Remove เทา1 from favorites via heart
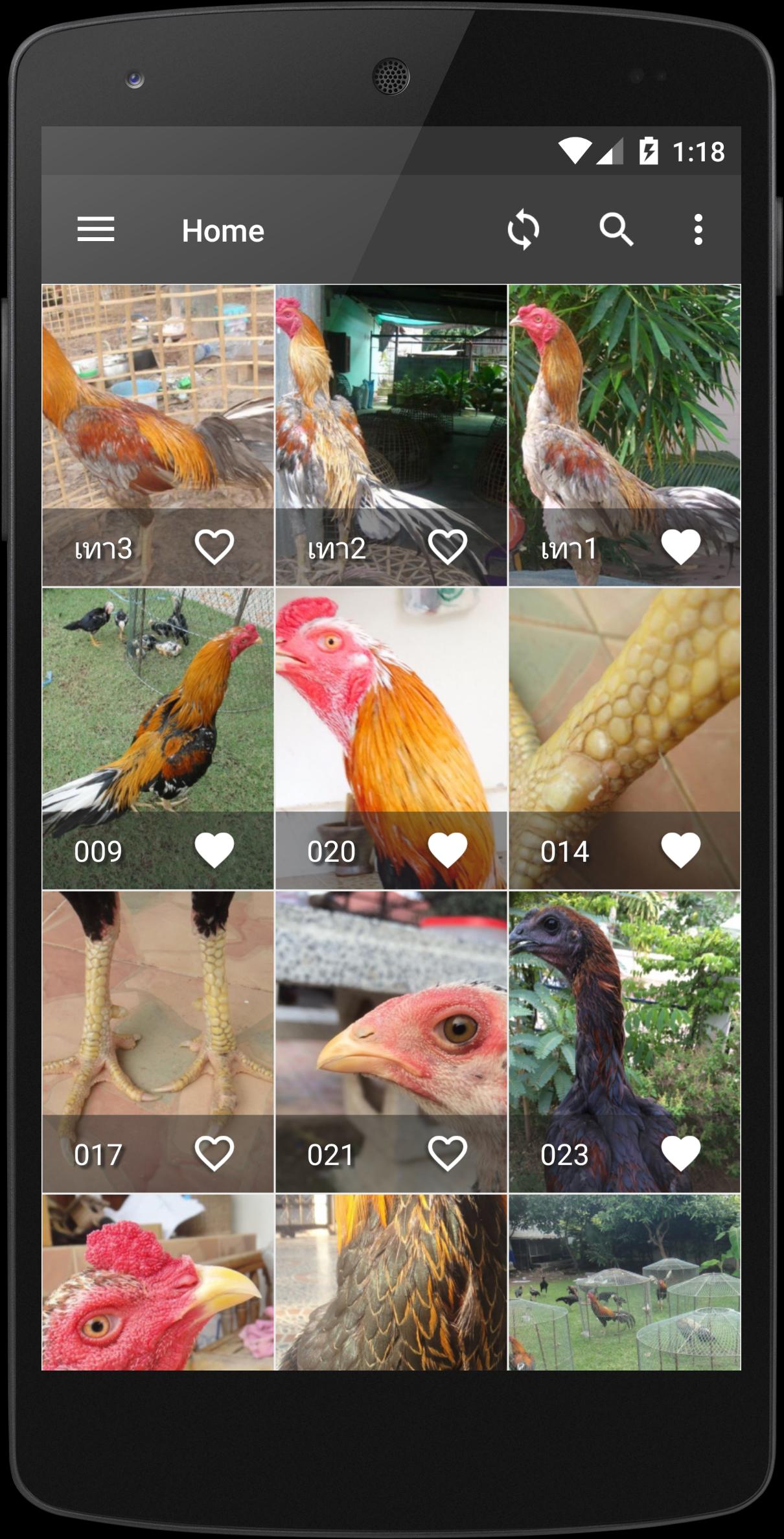 (x=681, y=546)
